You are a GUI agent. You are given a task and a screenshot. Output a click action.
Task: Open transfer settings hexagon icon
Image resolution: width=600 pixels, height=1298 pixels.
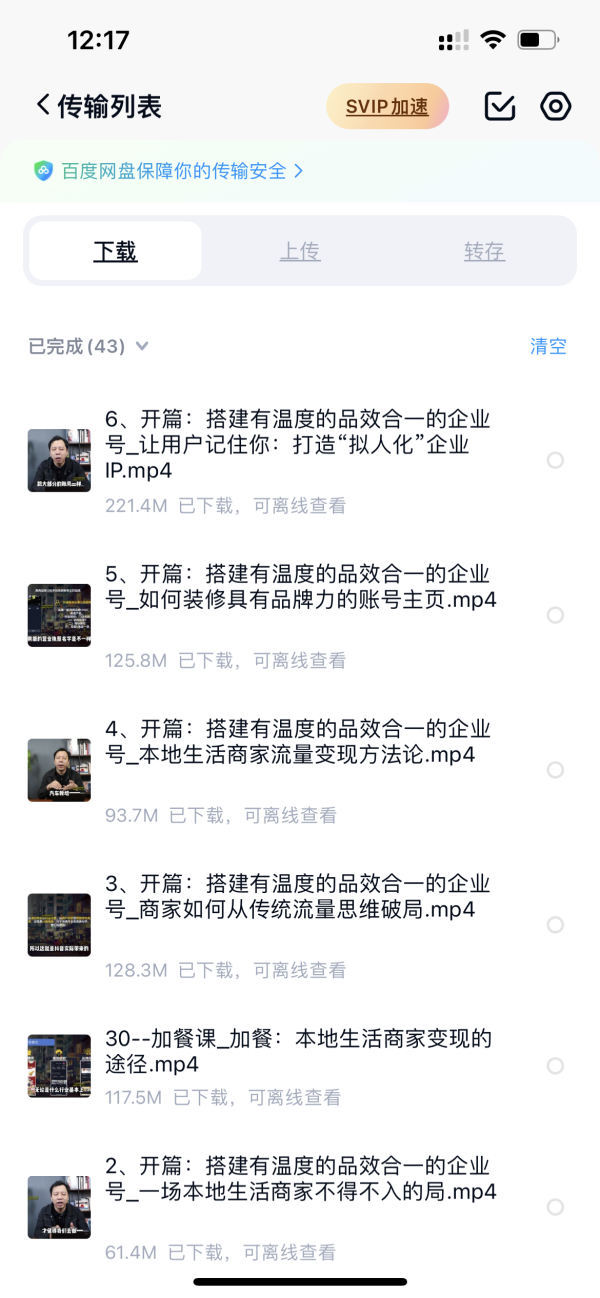[x=556, y=107]
